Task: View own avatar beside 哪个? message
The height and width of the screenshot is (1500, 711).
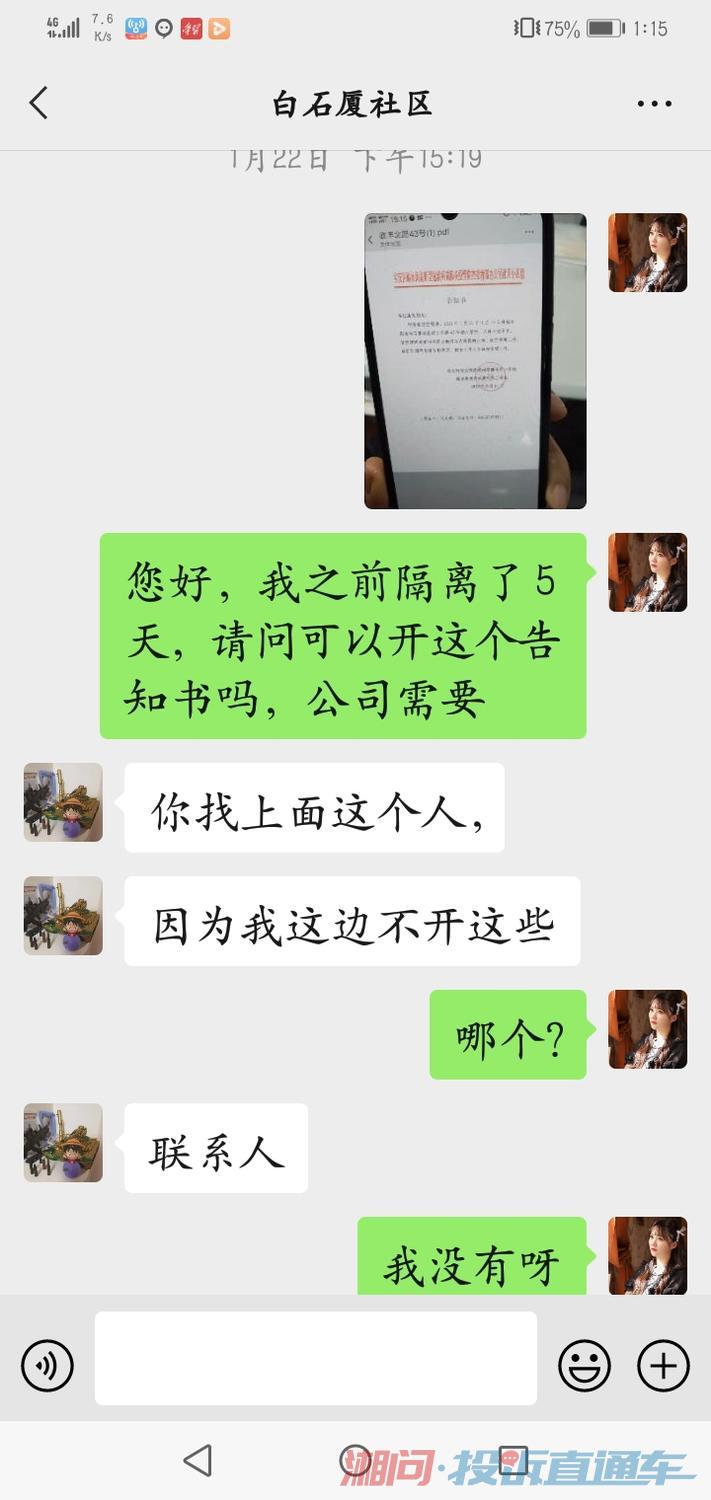Action: point(648,1029)
